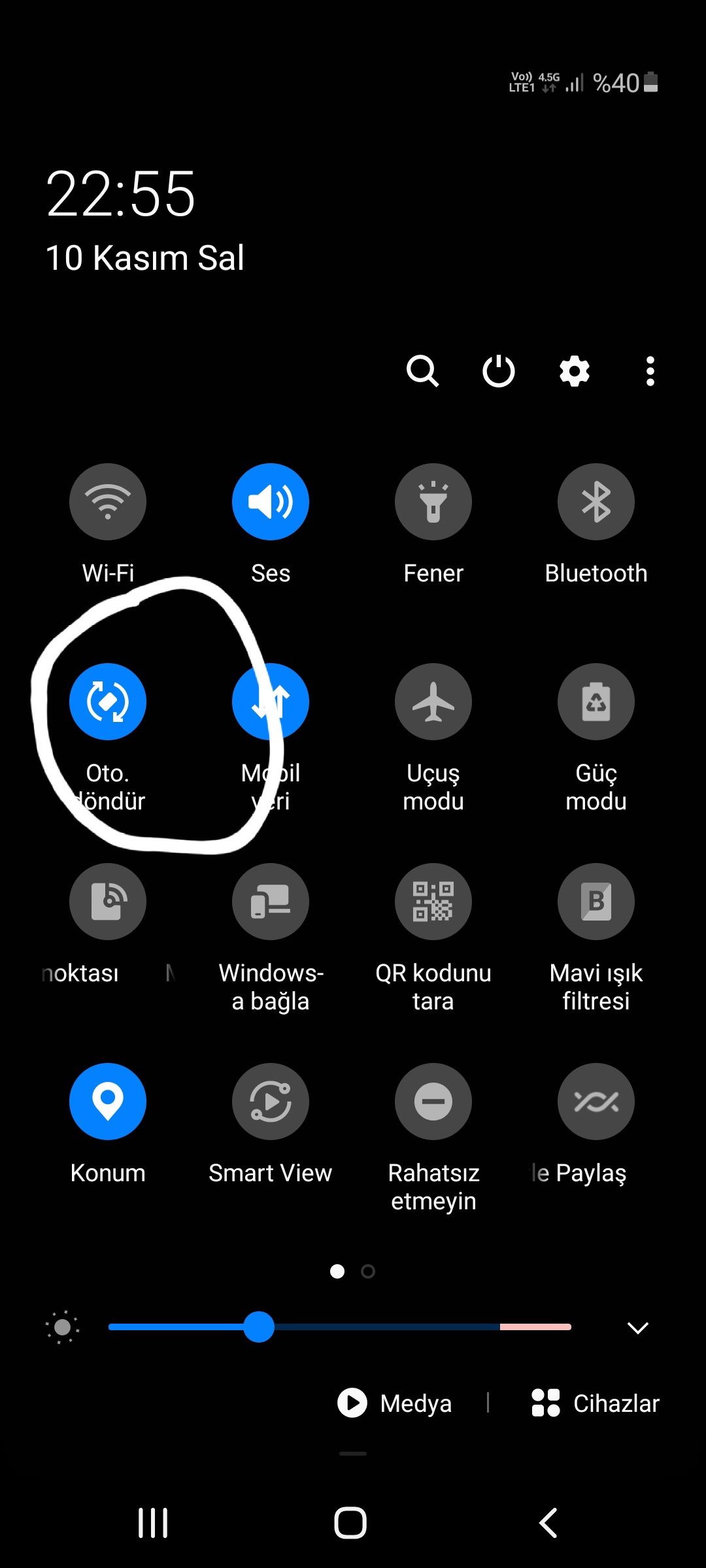Disable Oto. döndür auto rotate

click(108, 702)
